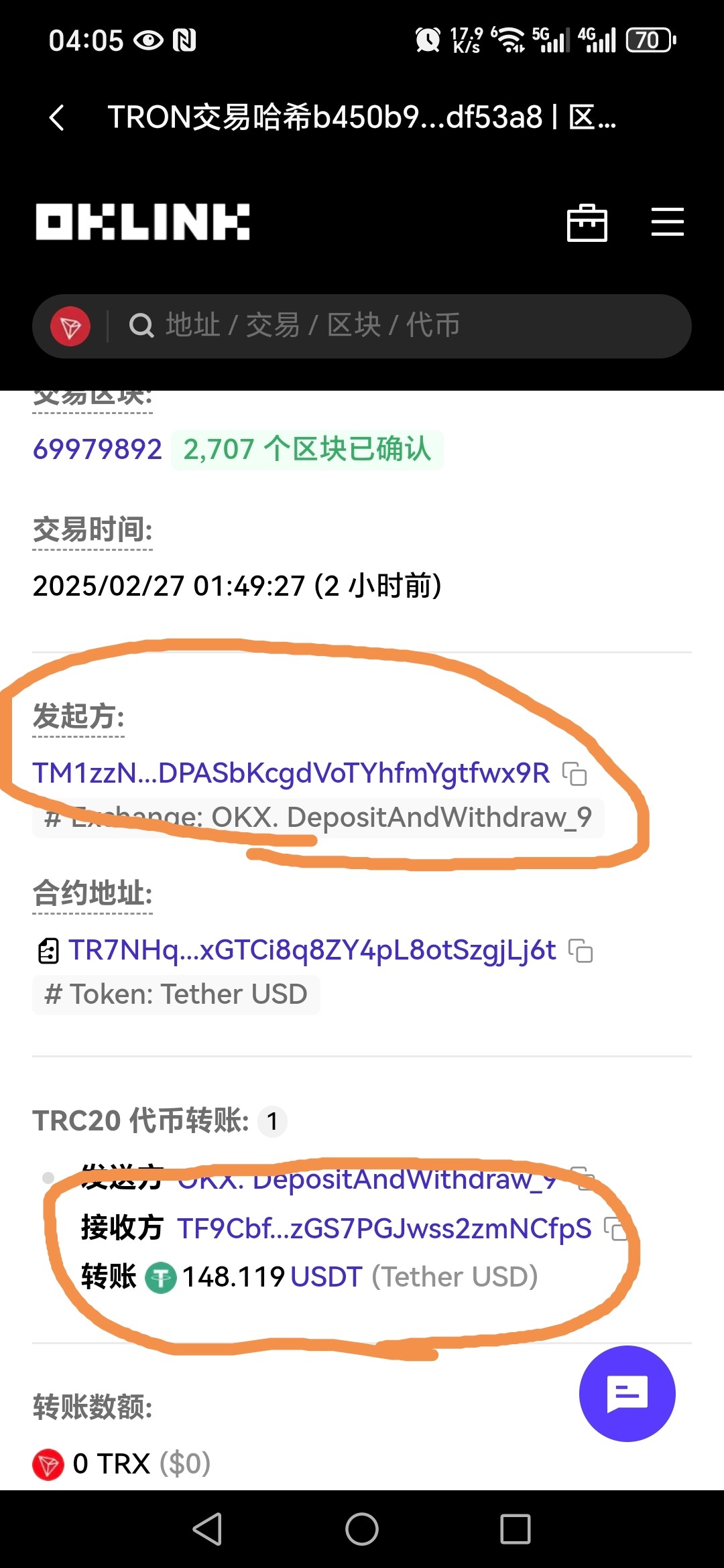Copy the receiver address TF9Cbf...NCfpS
This screenshot has width=724, height=1568.
coord(615,1228)
